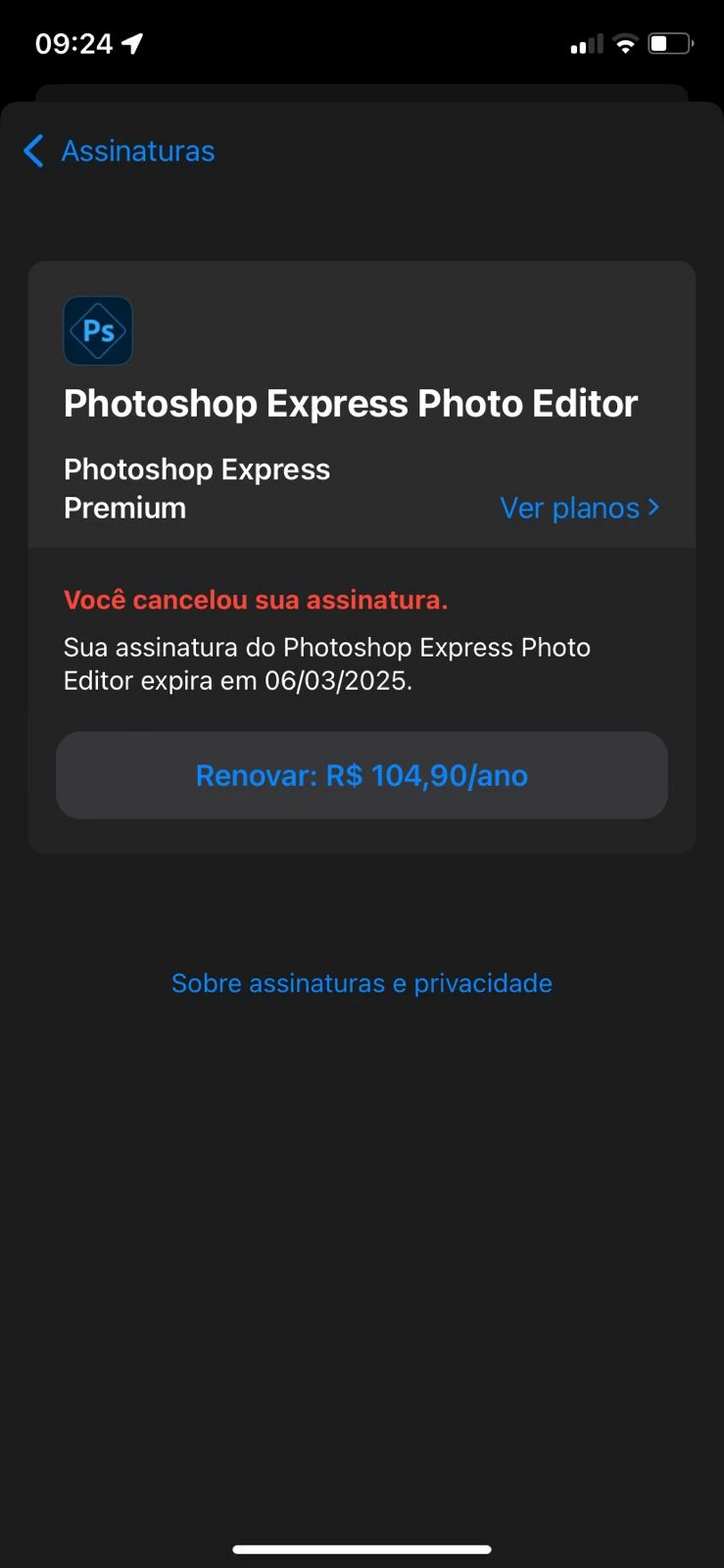
Task: Open Ver planos for Photoshop Express
Action: coord(579,508)
